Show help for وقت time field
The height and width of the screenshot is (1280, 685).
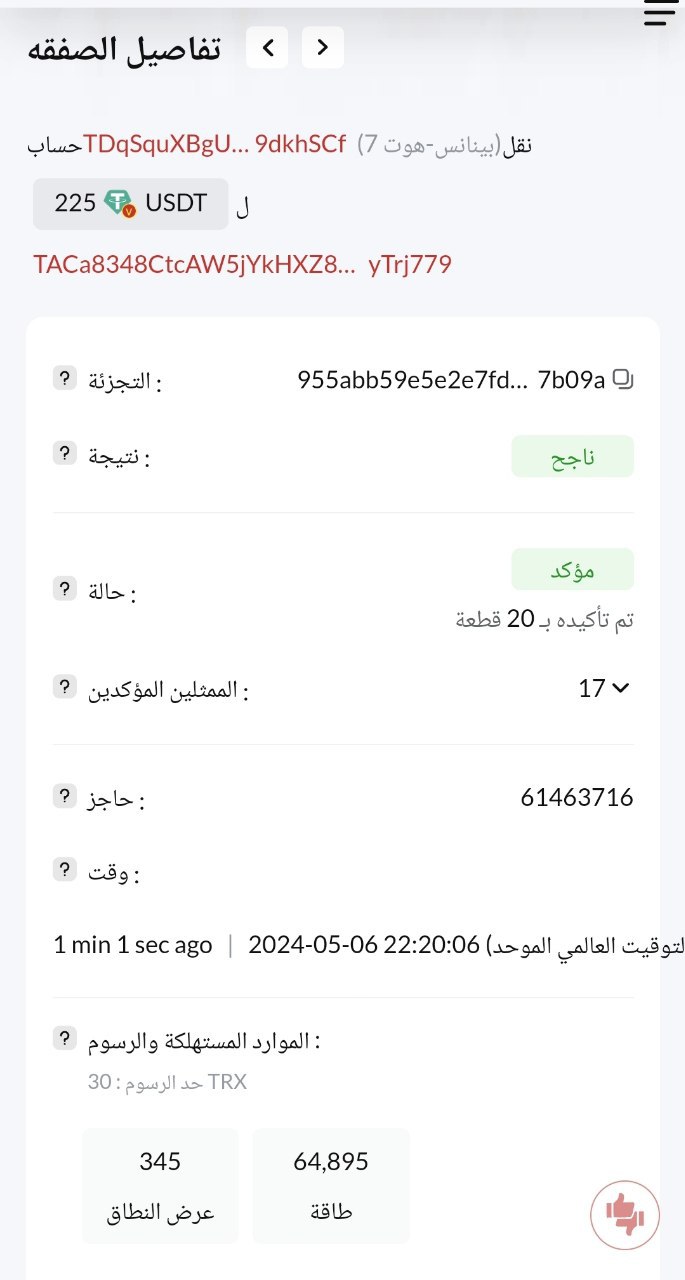64,869
